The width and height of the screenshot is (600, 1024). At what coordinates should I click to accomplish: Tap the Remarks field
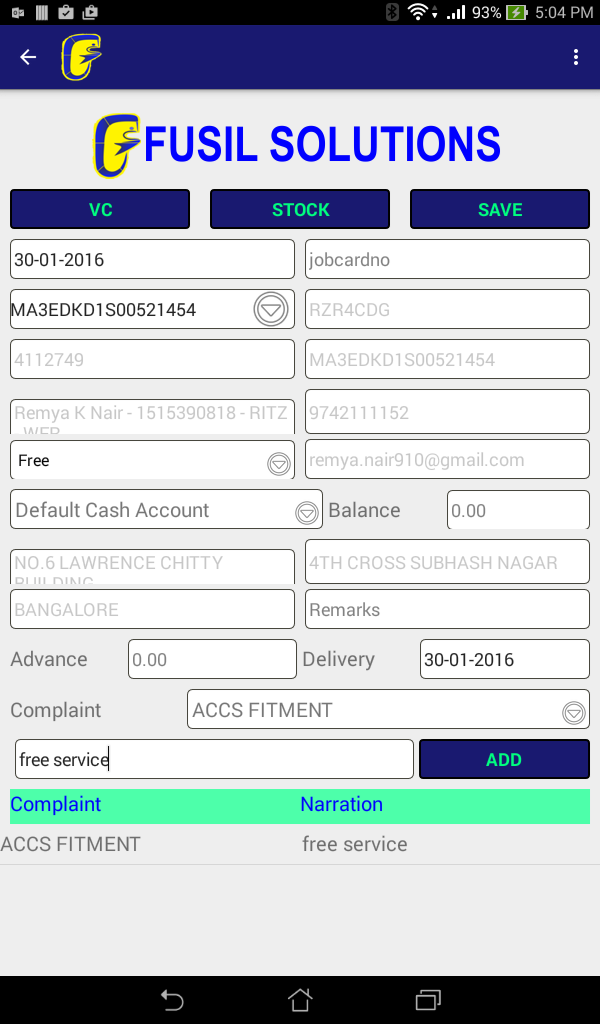click(447, 609)
